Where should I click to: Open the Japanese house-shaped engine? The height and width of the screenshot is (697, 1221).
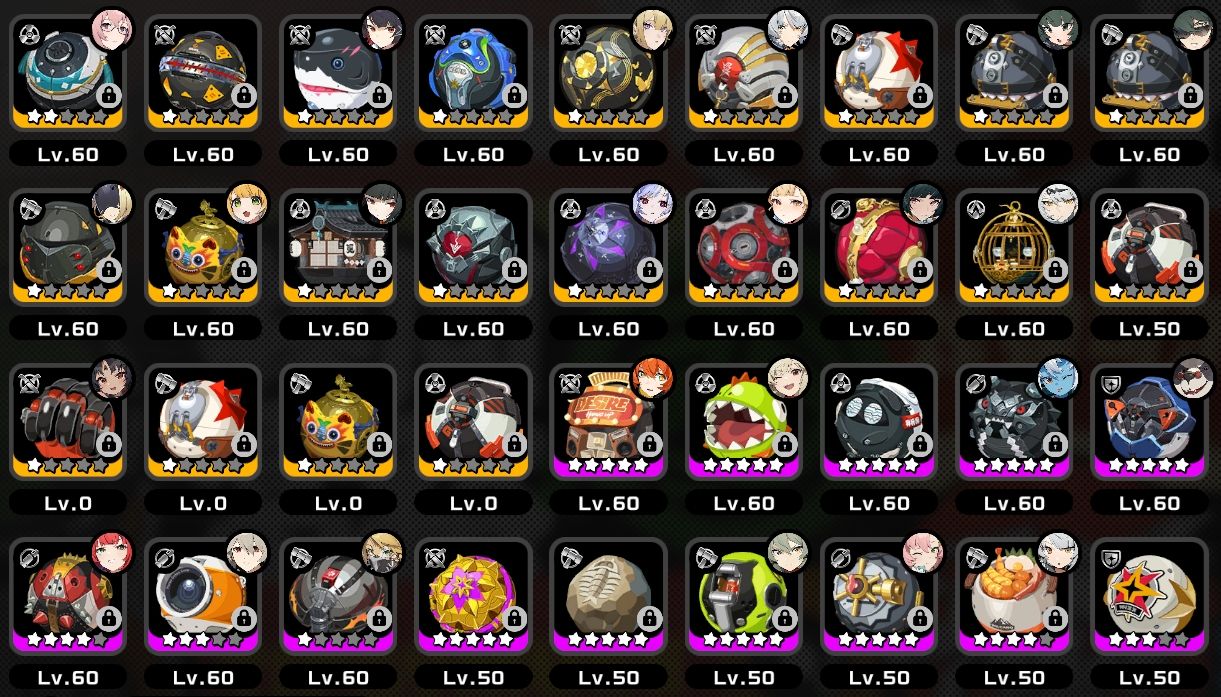338,246
